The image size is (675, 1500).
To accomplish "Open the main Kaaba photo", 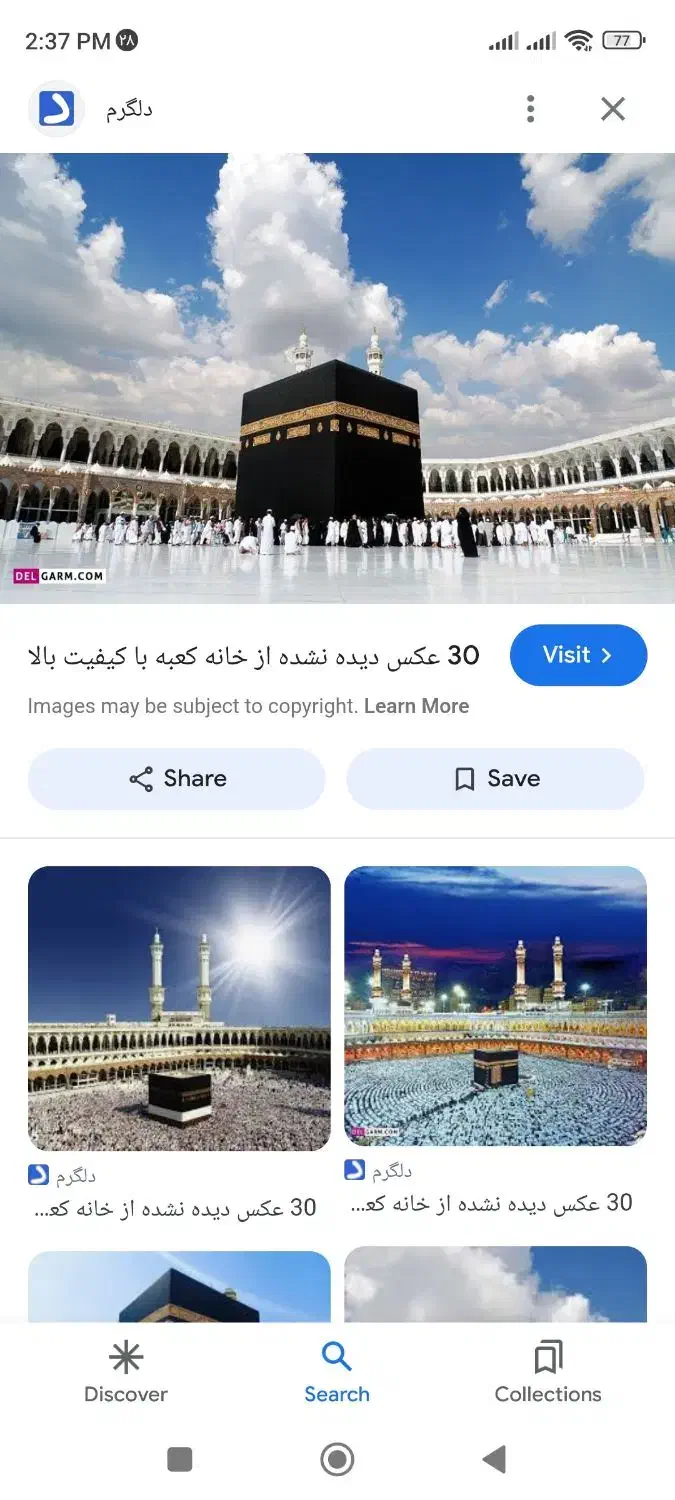I will pos(337,378).
